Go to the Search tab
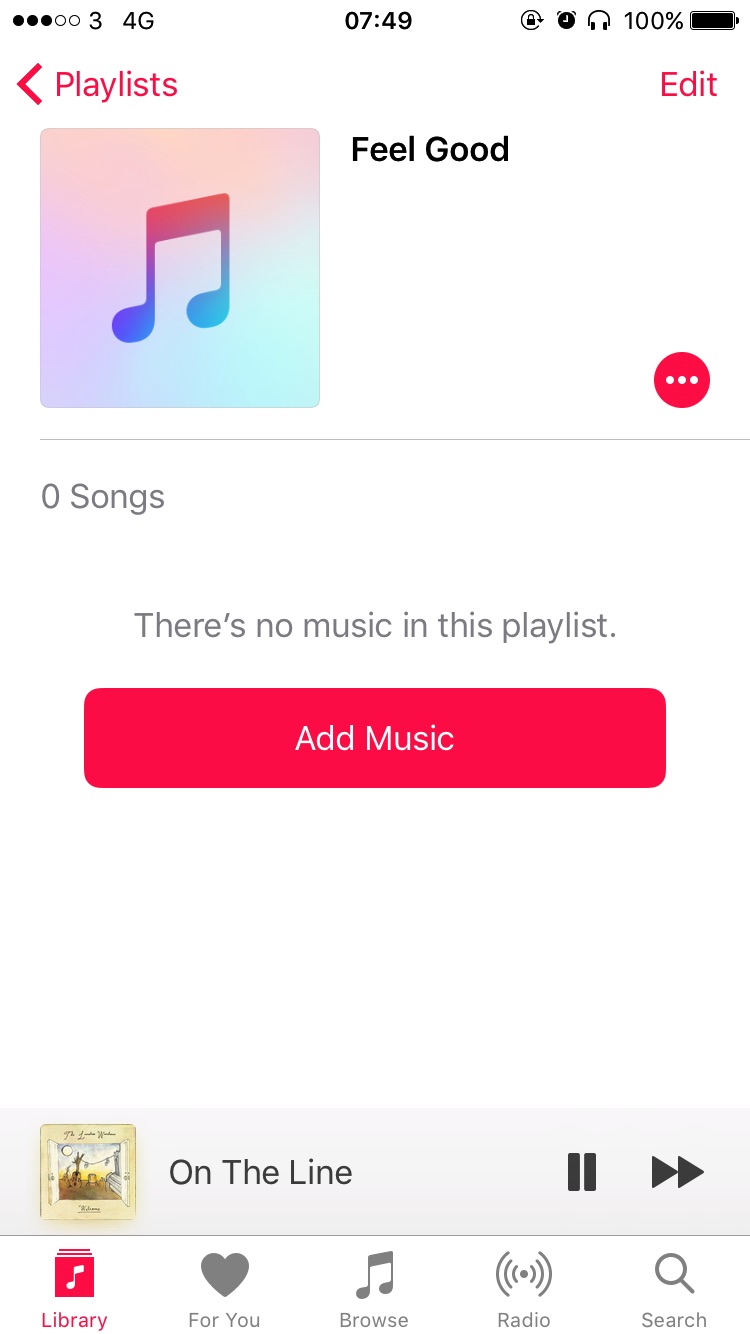This screenshot has width=750, height=1334. tap(674, 1288)
